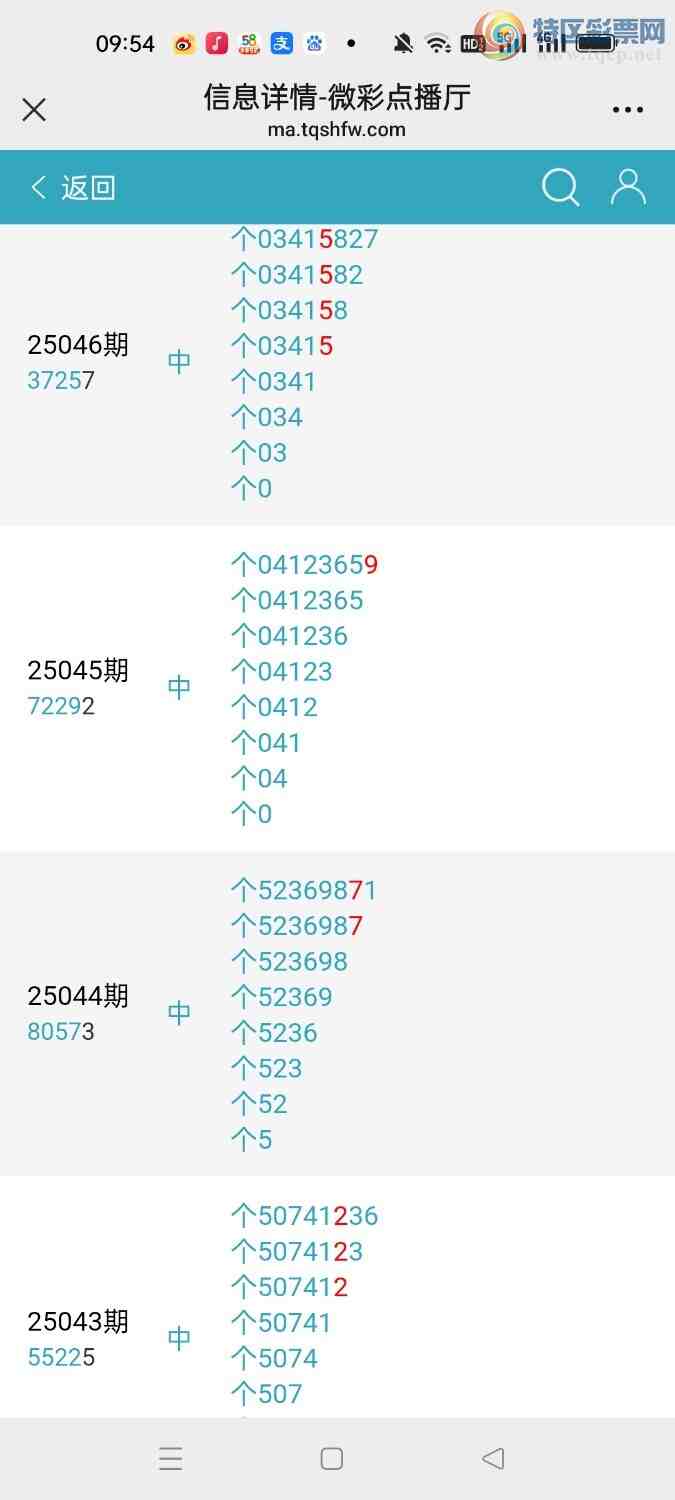This screenshot has width=675, height=1500.
Task: Go to the system home screen
Action: (x=332, y=1459)
